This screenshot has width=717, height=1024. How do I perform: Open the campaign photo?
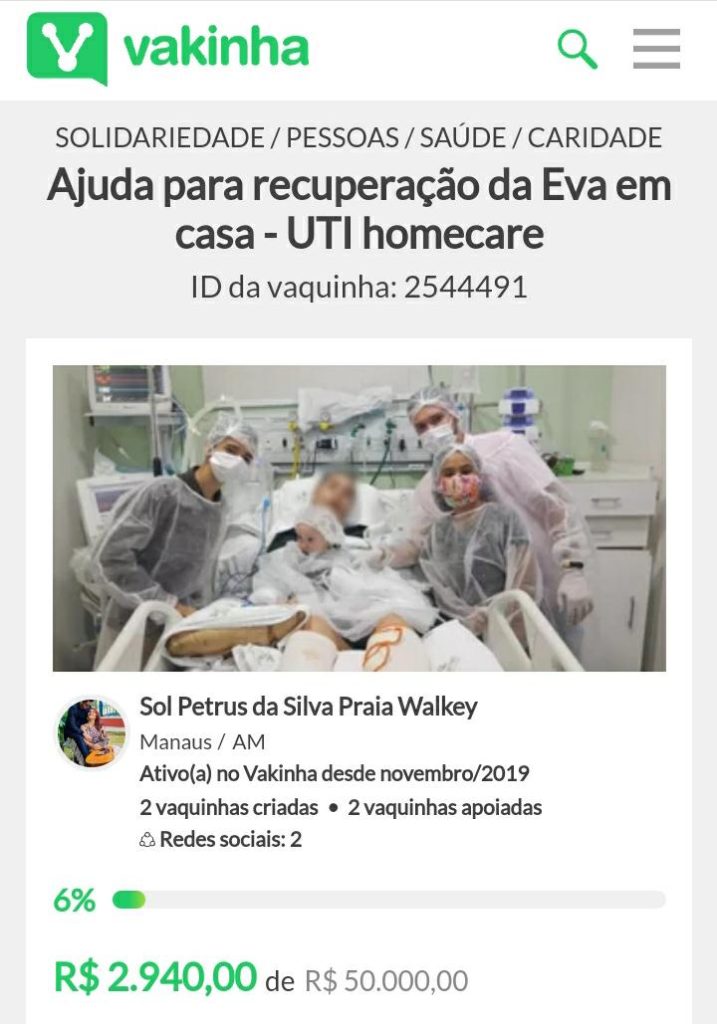click(359, 517)
